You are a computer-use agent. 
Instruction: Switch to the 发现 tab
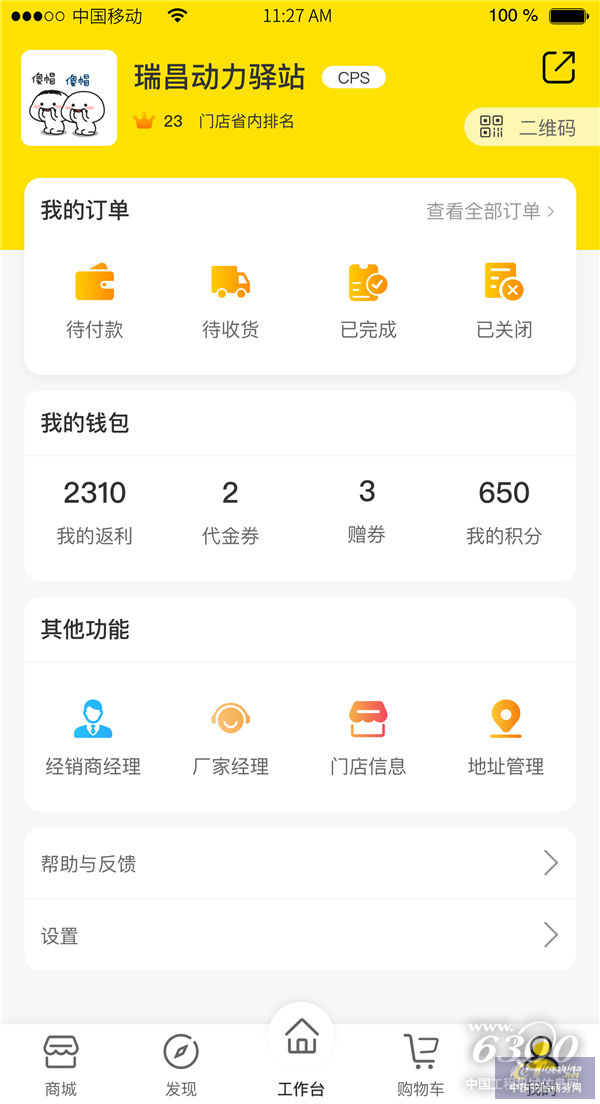click(x=181, y=1066)
